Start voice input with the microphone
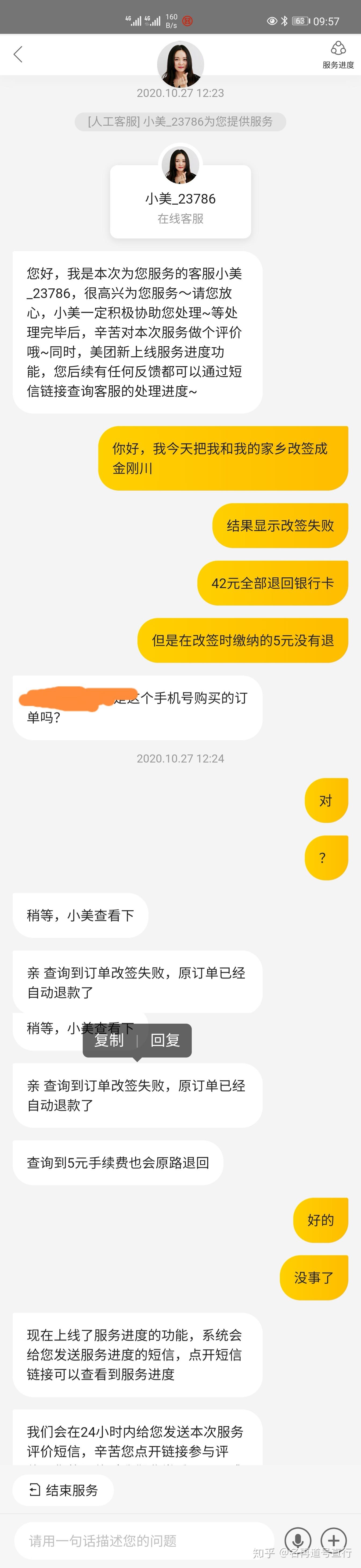 coord(298,1541)
